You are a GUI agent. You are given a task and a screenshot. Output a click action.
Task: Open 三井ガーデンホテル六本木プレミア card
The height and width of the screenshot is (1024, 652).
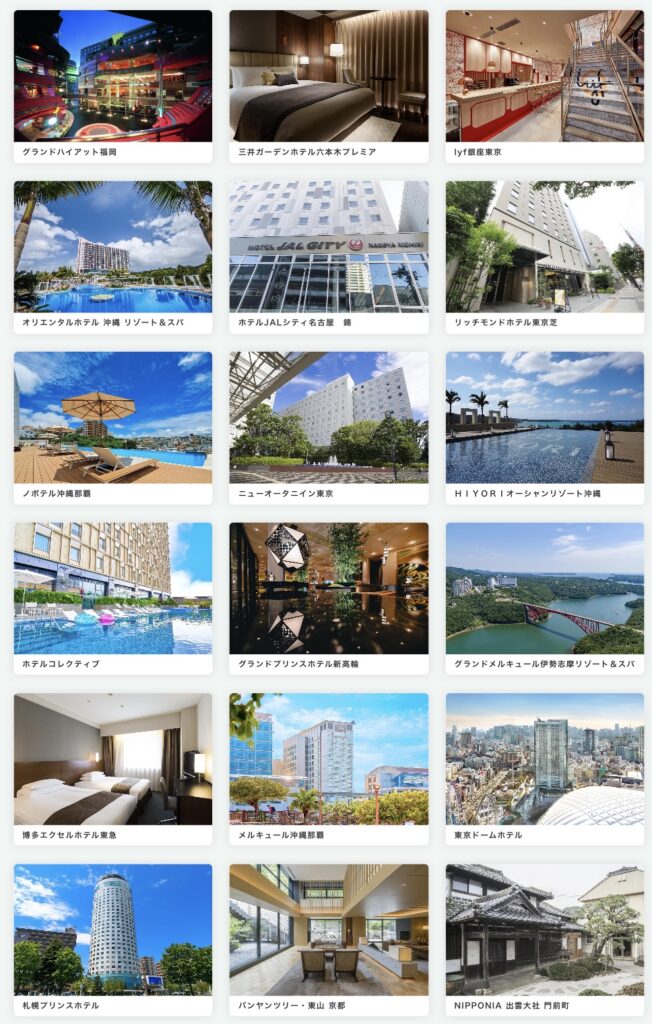click(328, 86)
